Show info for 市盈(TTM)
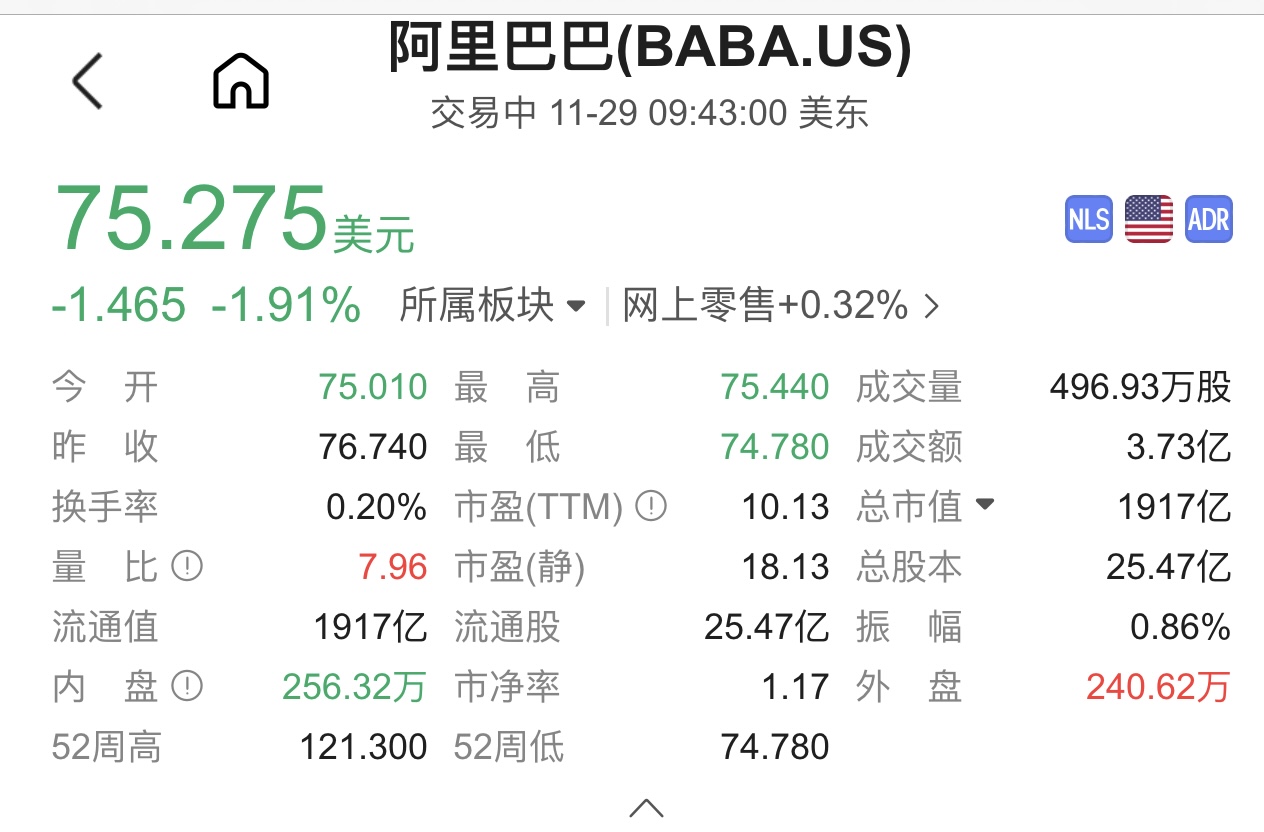Screen dimensions: 1264x832 (651, 507)
